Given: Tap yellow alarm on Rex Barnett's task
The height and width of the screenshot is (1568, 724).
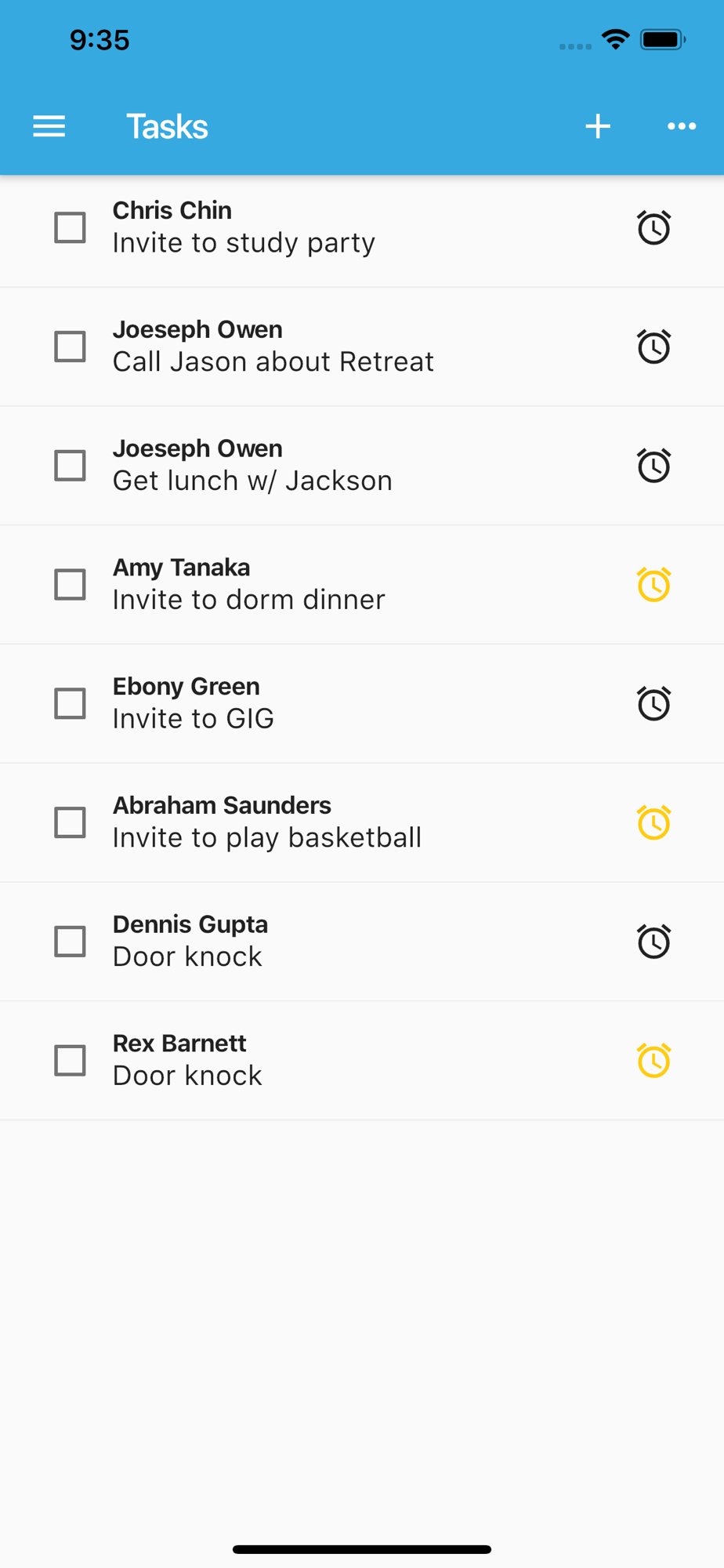Looking at the screenshot, I should [x=653, y=1061].
